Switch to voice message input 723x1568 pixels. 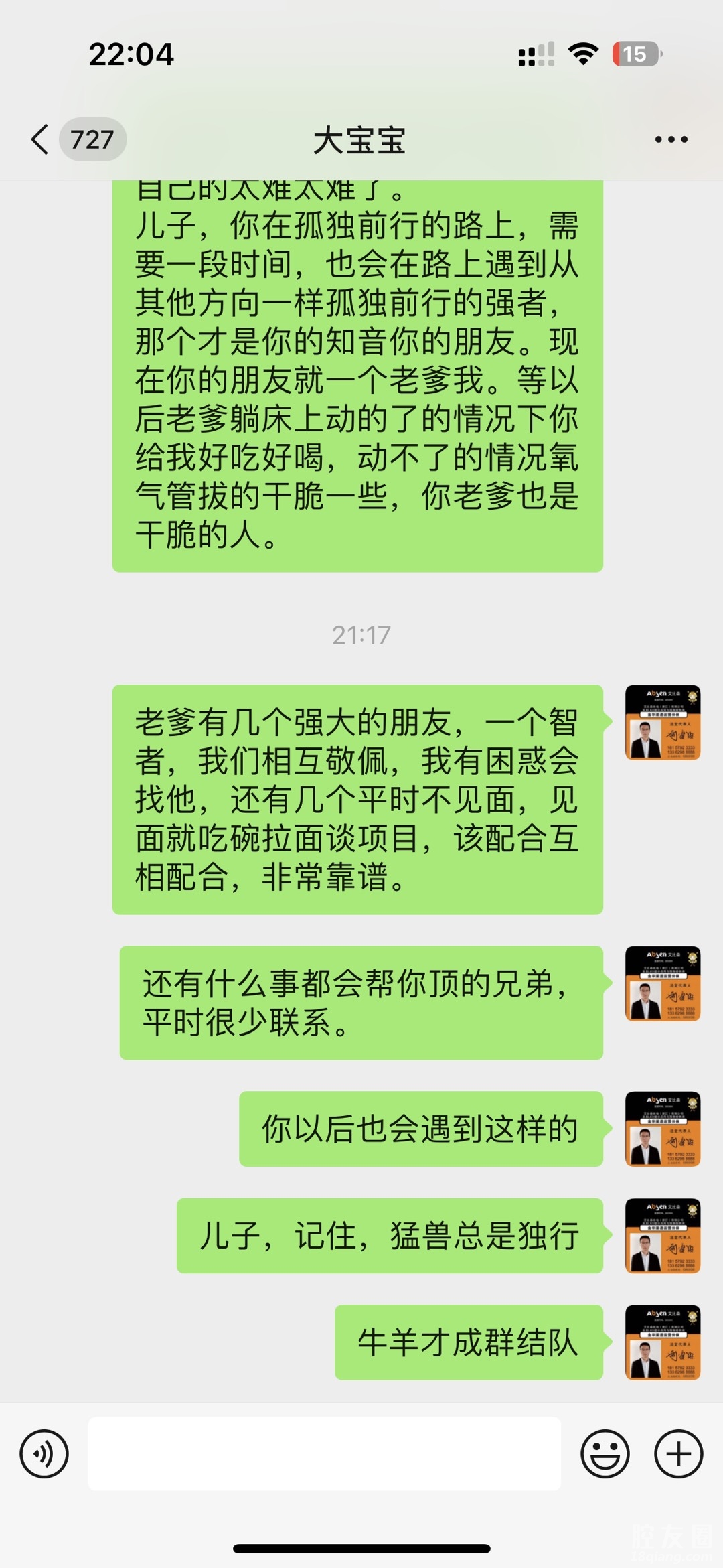point(44,1454)
